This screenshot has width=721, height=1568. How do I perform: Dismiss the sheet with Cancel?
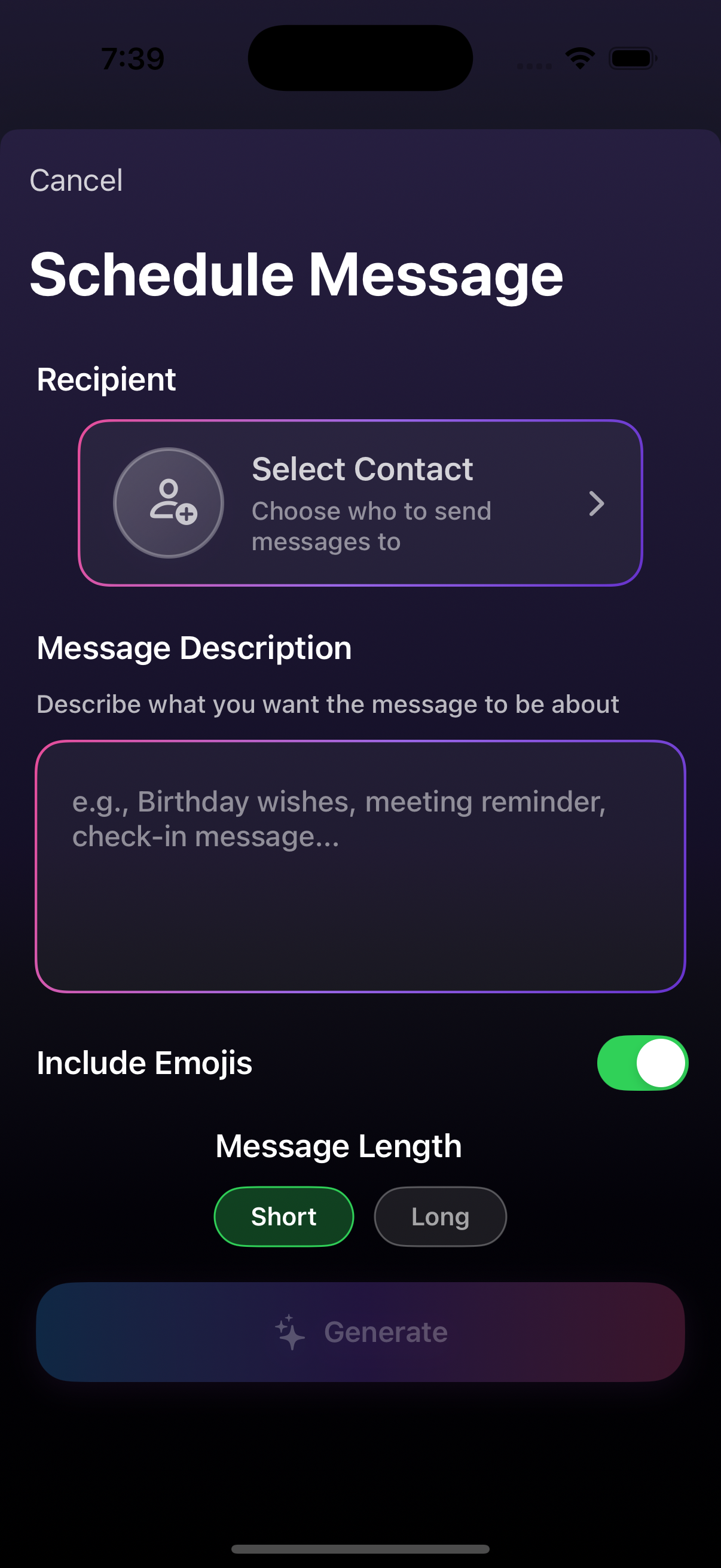pos(76,180)
